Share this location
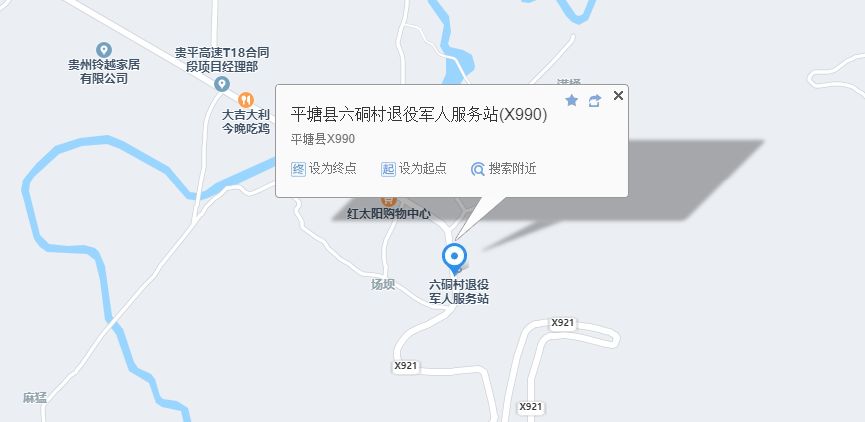The image size is (865, 422). (x=595, y=100)
